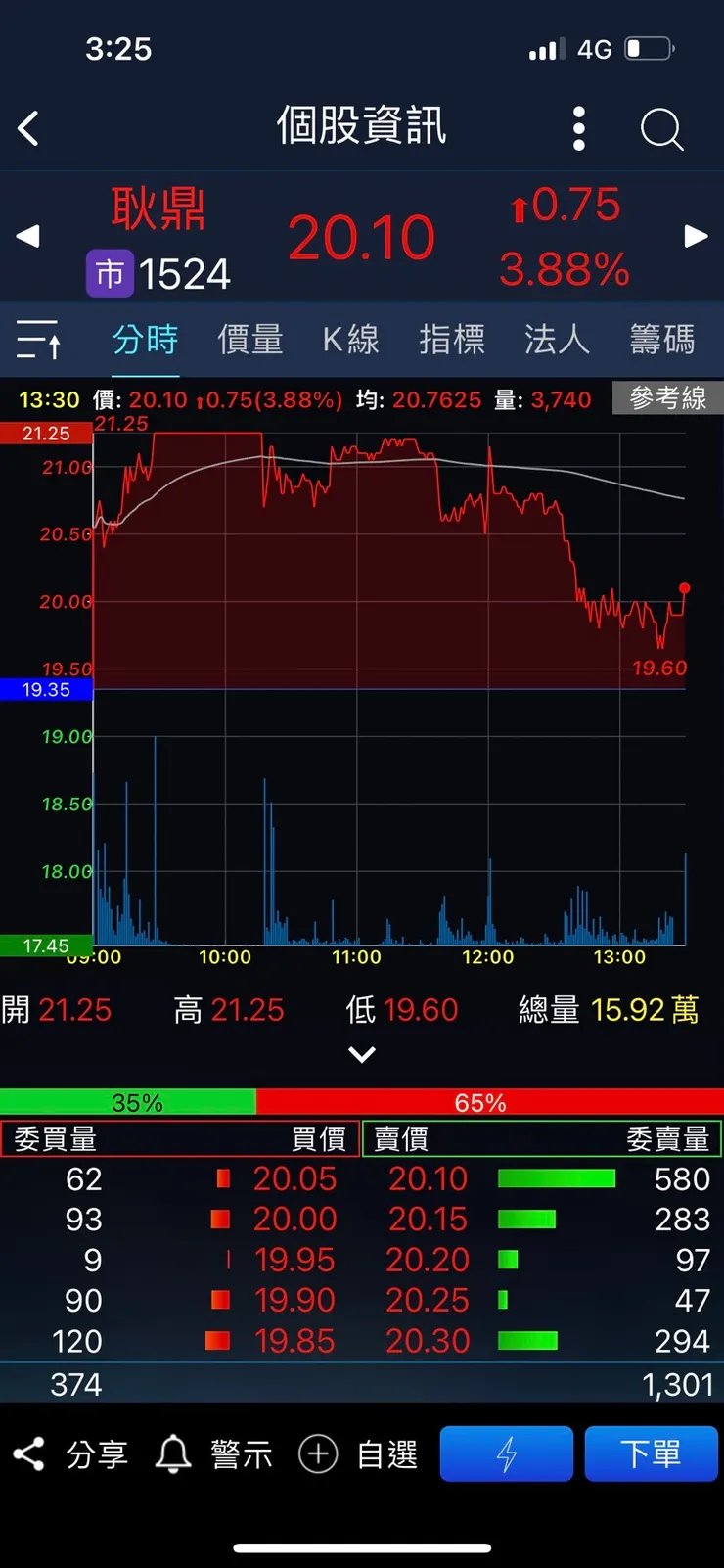The height and width of the screenshot is (1568, 724).
Task: Open the 法人 tab
Action: point(556,339)
